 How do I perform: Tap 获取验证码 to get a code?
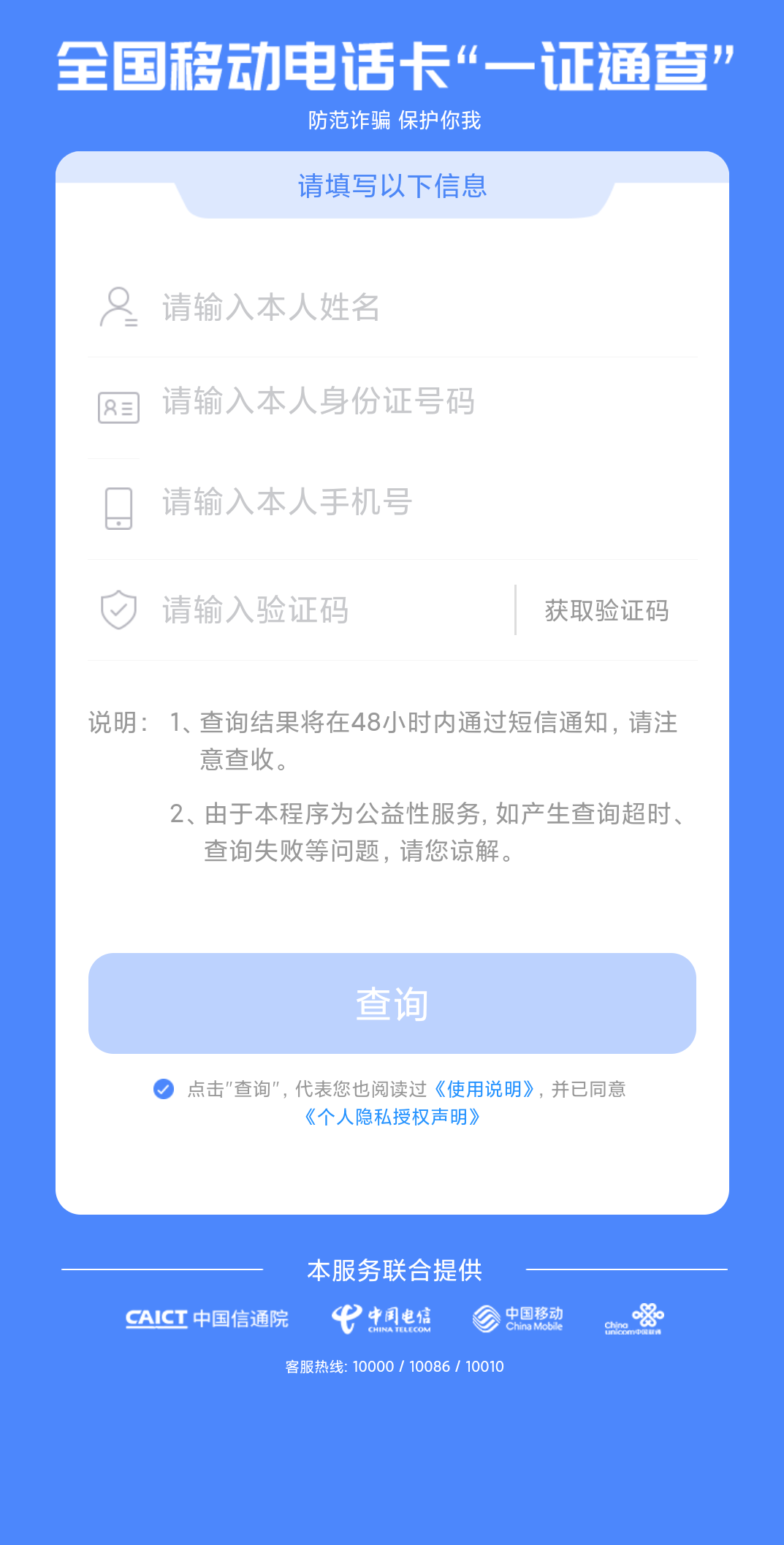point(606,610)
